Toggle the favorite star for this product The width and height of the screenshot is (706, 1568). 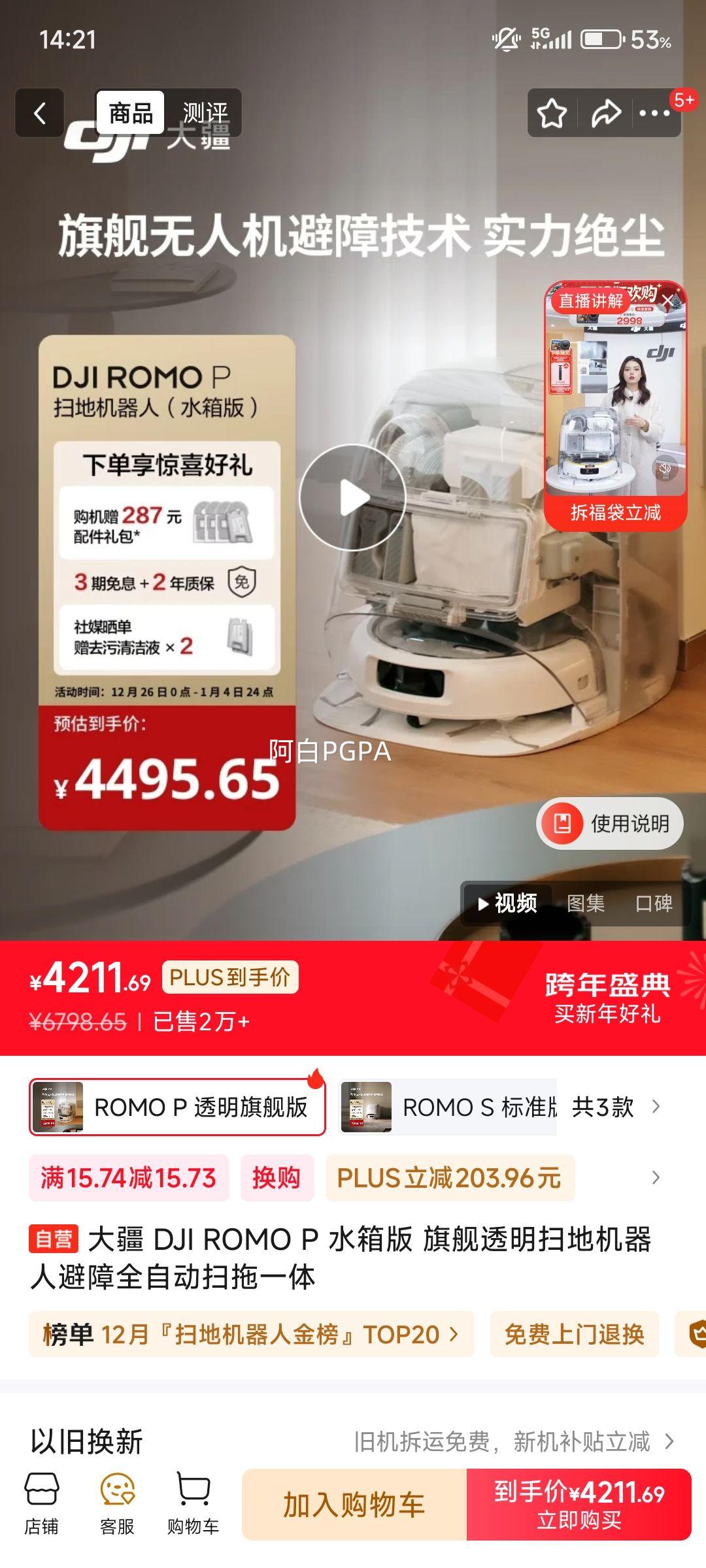(552, 112)
